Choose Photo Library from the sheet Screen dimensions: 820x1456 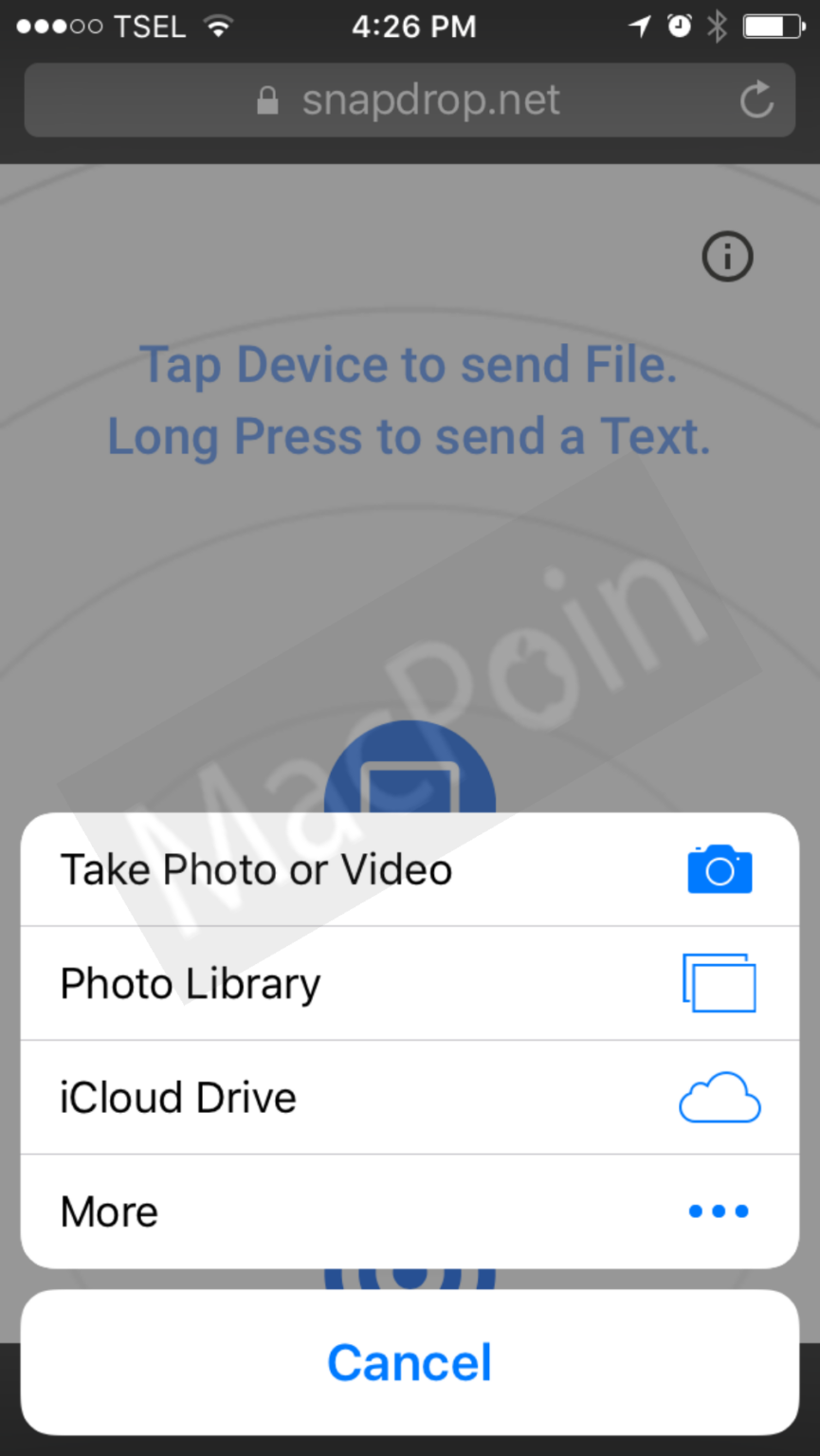(x=190, y=983)
